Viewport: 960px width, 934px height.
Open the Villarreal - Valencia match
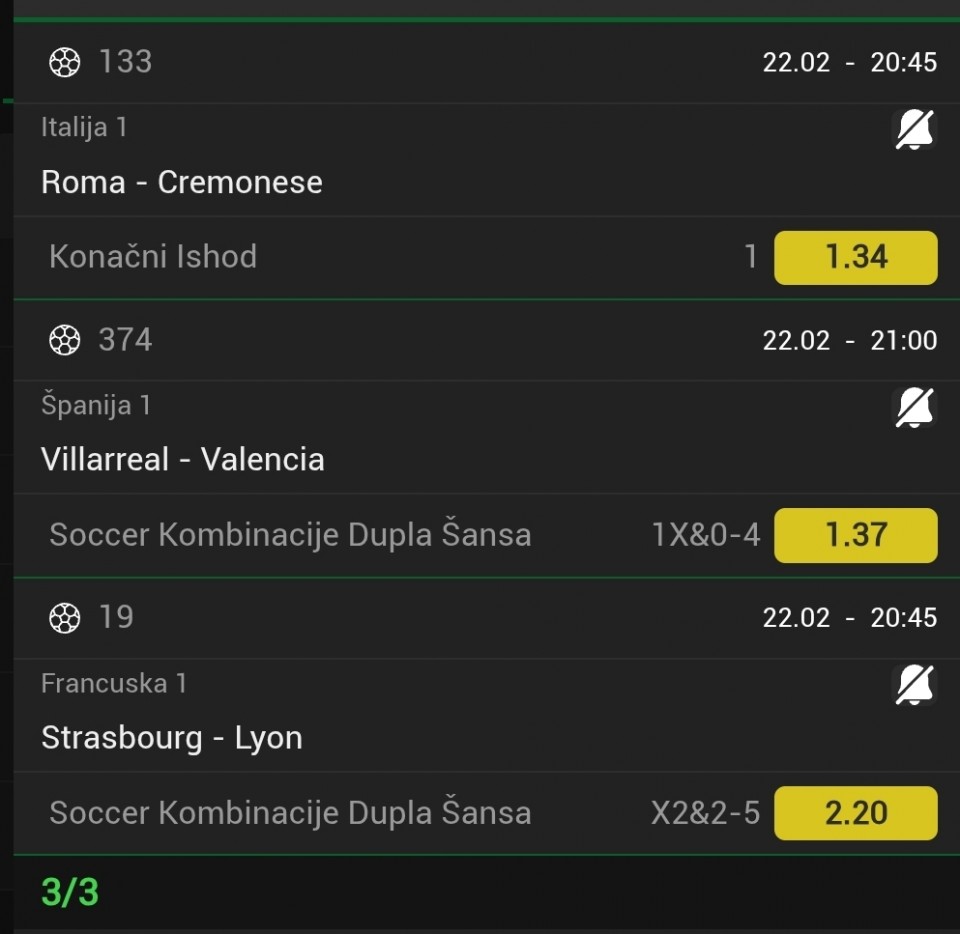coord(183,460)
